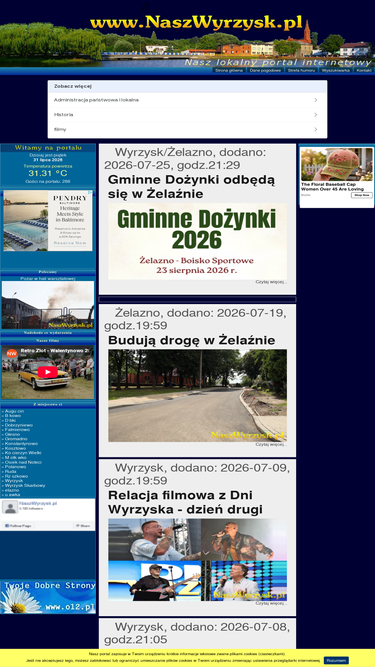Image resolution: width=375 pixels, height=667 pixels.
Task: Open Relacja filmowa z Dni Wyrzyska headline
Action: coord(185,502)
